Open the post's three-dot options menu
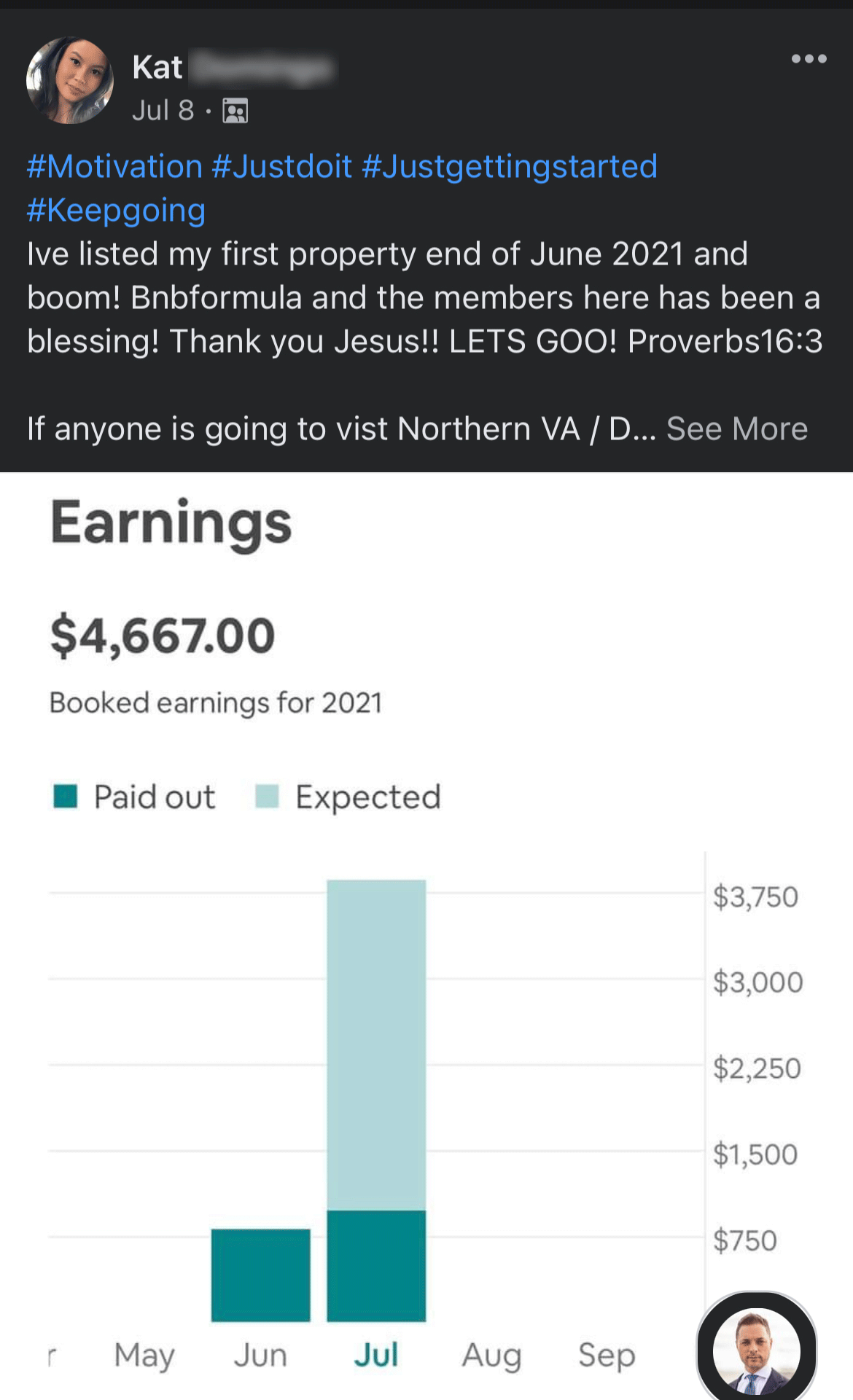 [809, 59]
